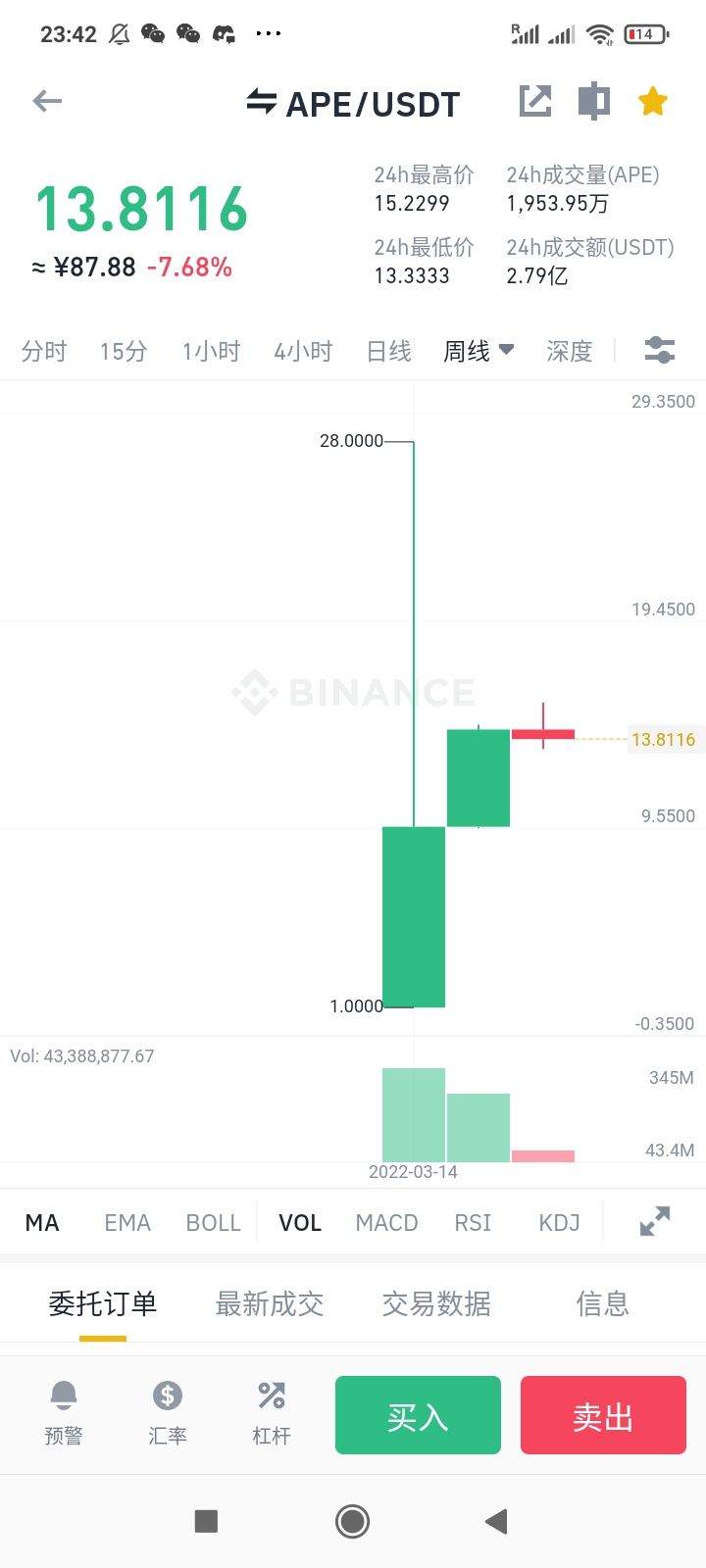Select the 1小时 interval
Screen dimensions: 706x1568
click(x=211, y=351)
